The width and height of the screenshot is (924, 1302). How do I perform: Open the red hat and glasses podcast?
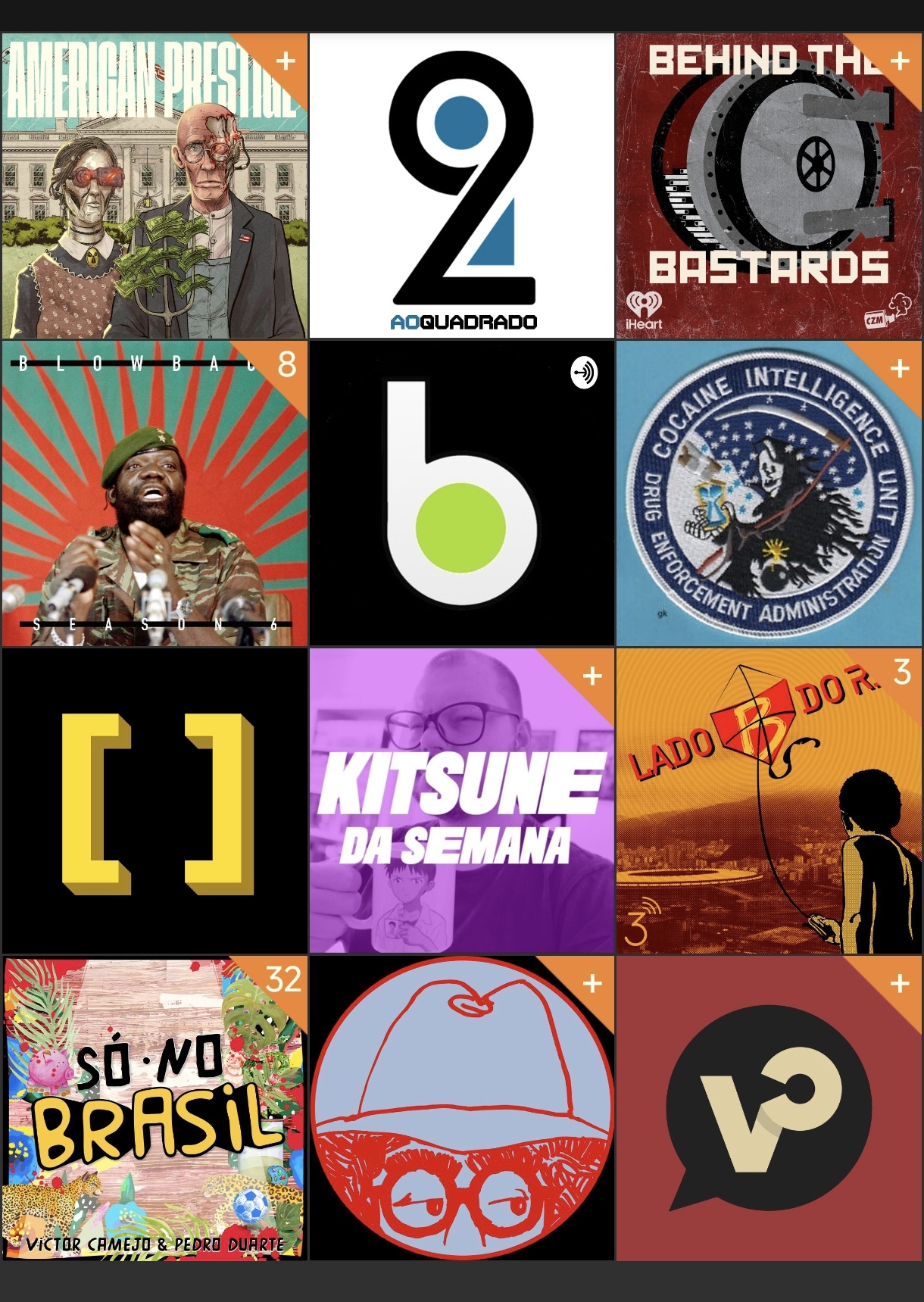tap(461, 1108)
